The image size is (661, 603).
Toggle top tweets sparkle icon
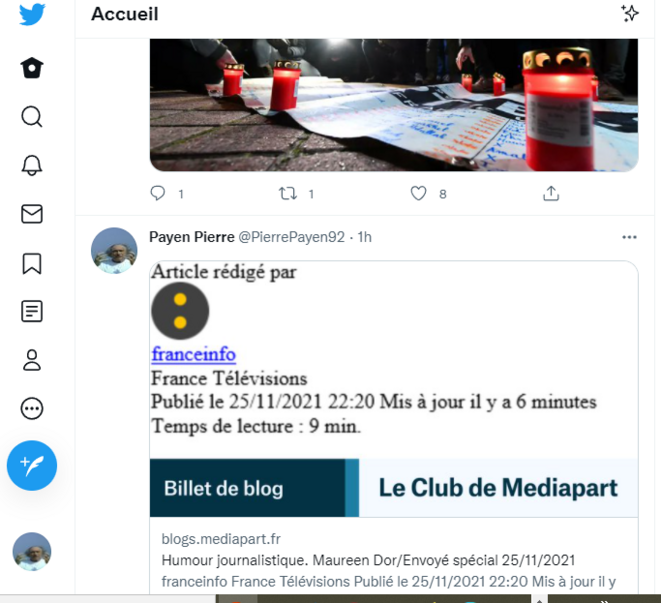[629, 13]
